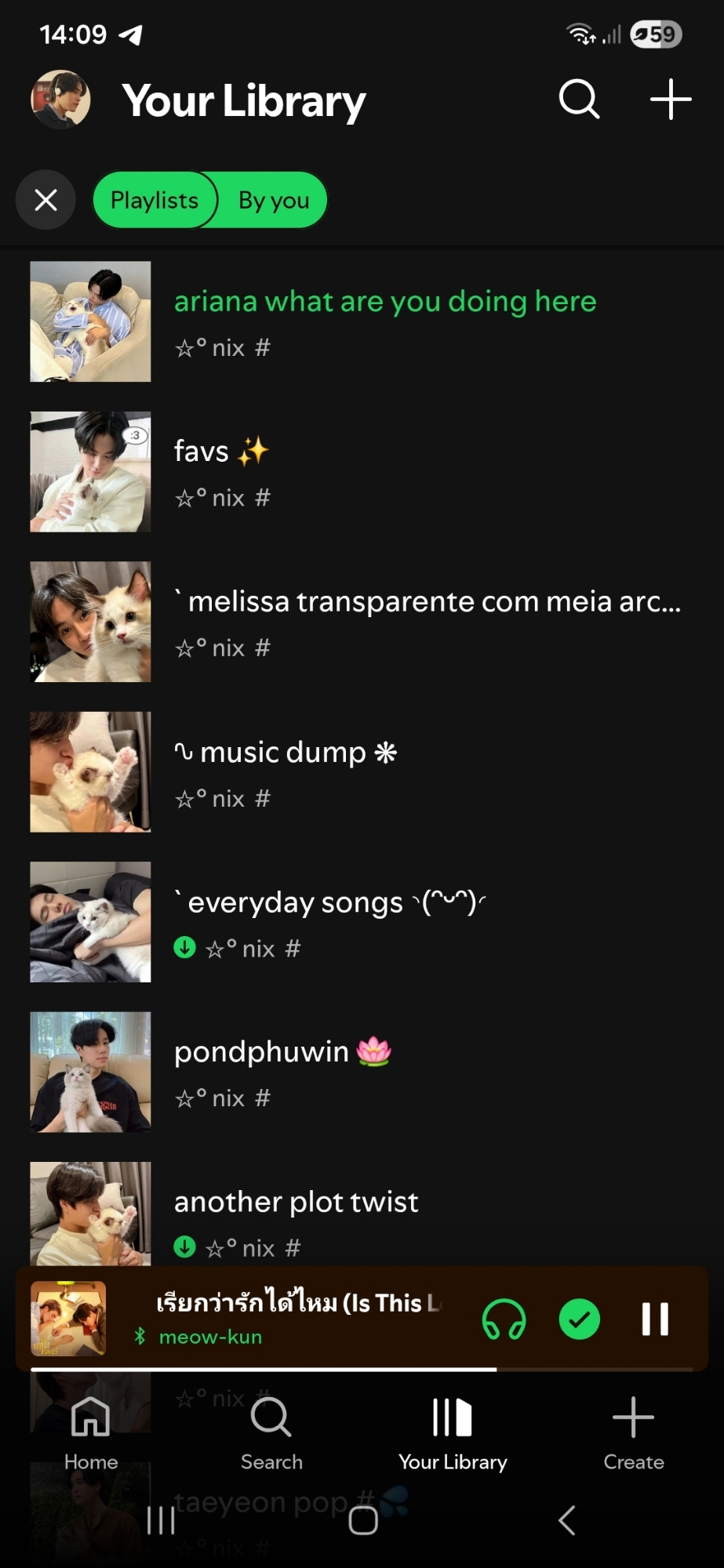
Task: Expand the now playing mini player
Action: click(298, 1319)
